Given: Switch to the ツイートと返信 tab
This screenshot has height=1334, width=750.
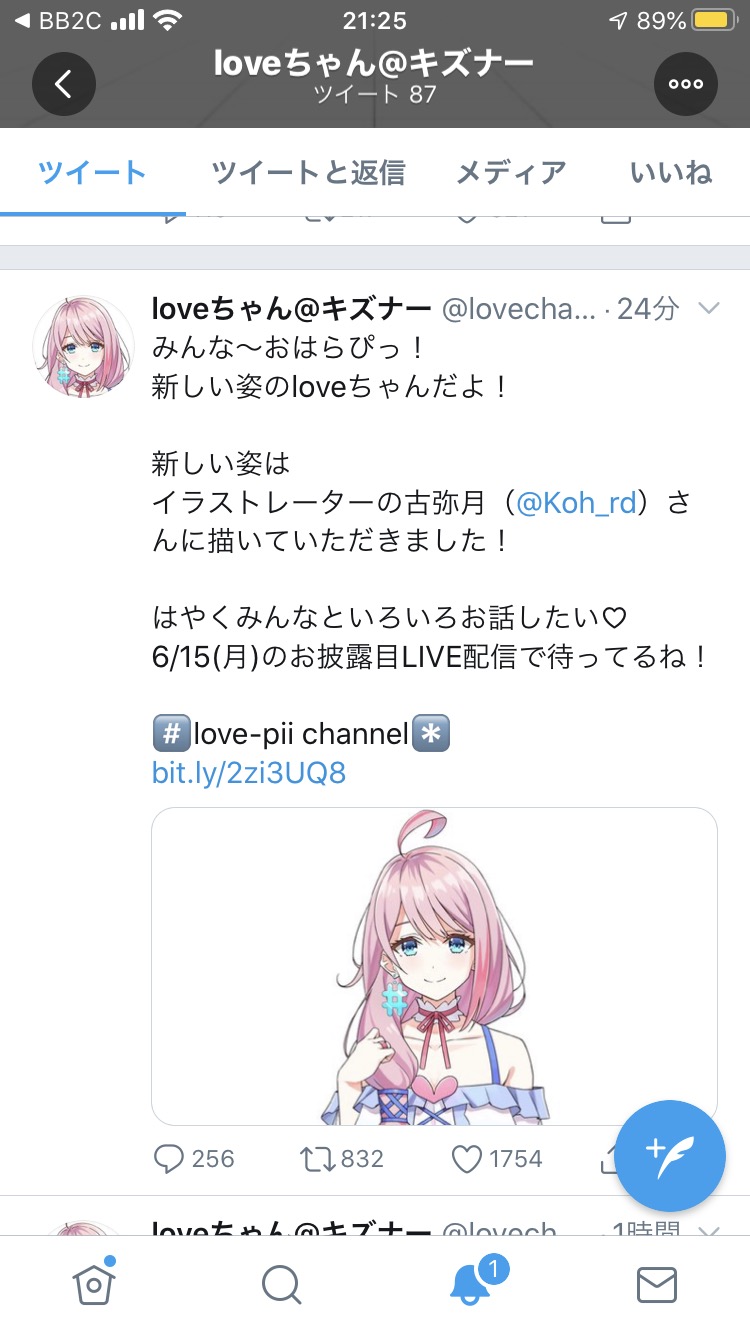Looking at the screenshot, I should pos(308,172).
